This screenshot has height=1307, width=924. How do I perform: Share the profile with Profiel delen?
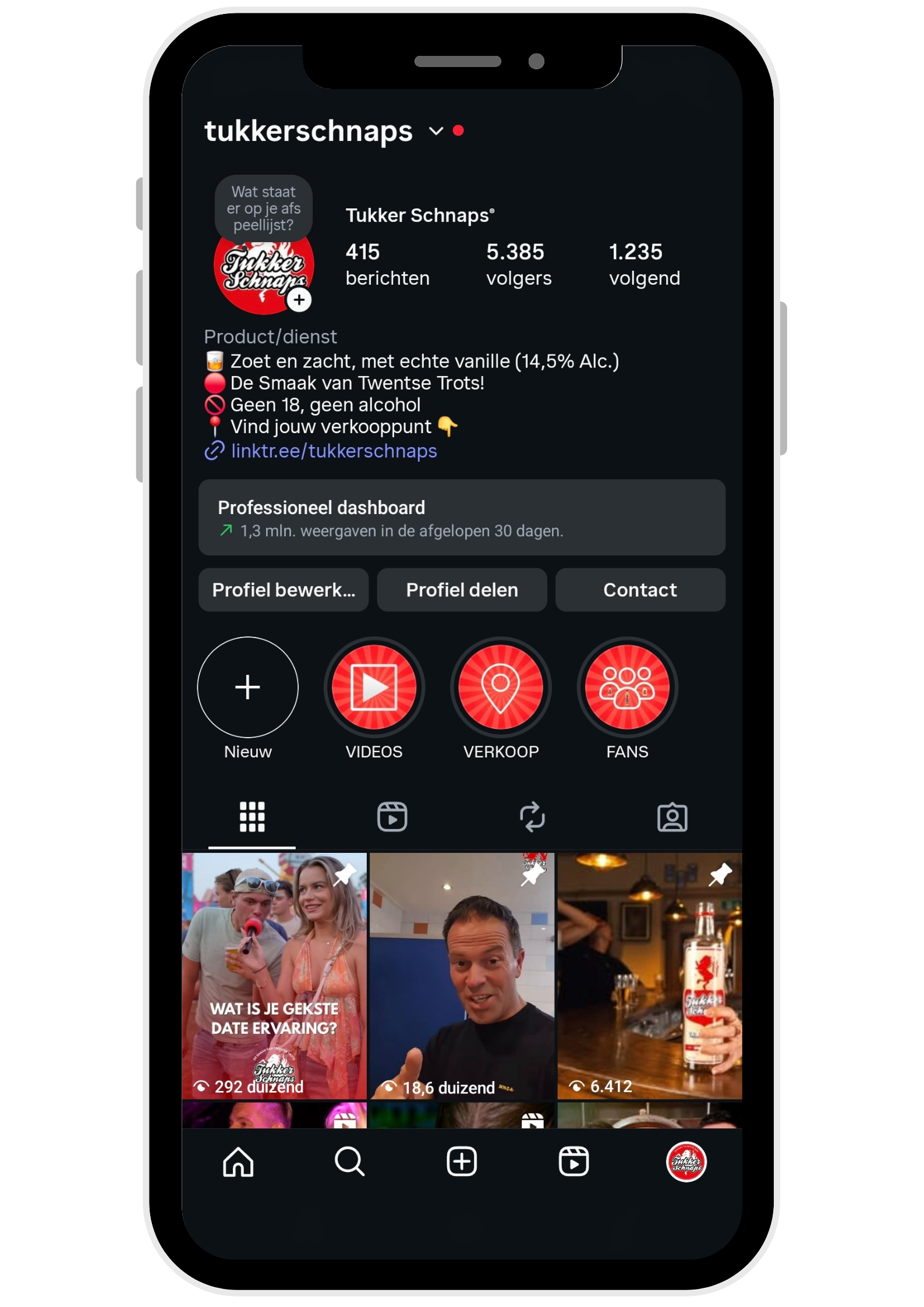[x=462, y=590]
